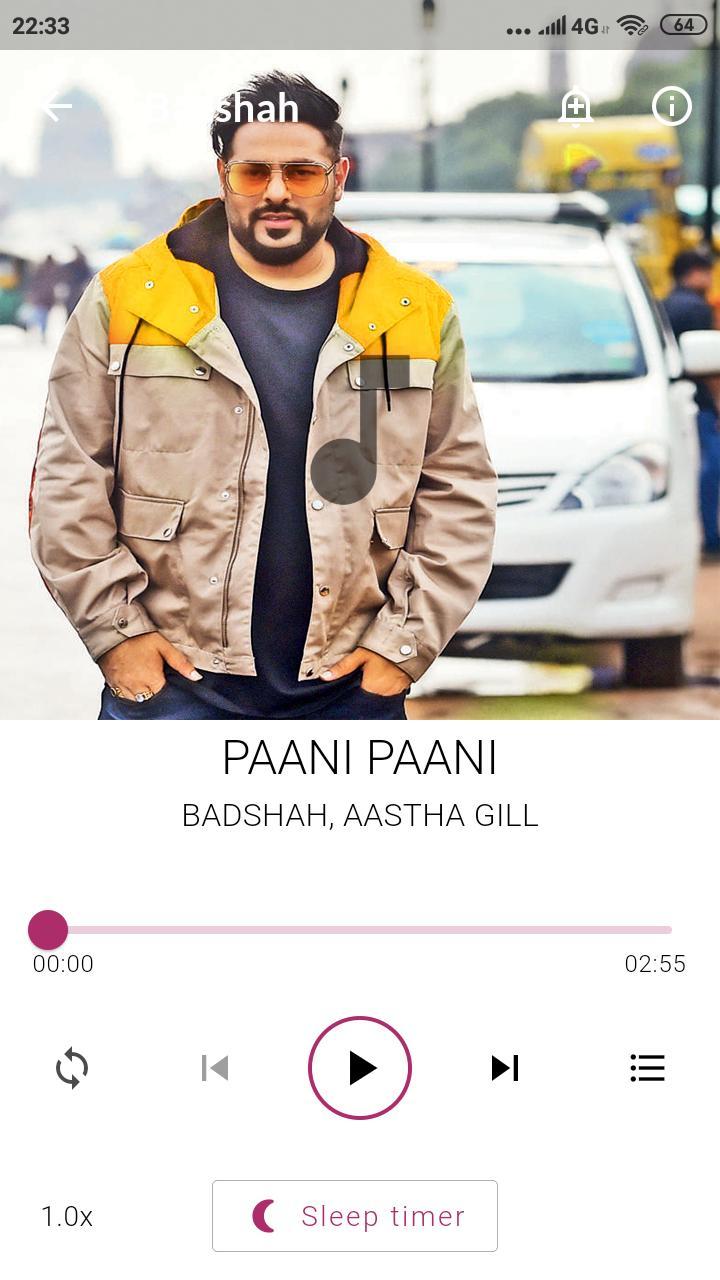The height and width of the screenshot is (1280, 720).
Task: Open the playlist queue
Action: [x=647, y=1068]
